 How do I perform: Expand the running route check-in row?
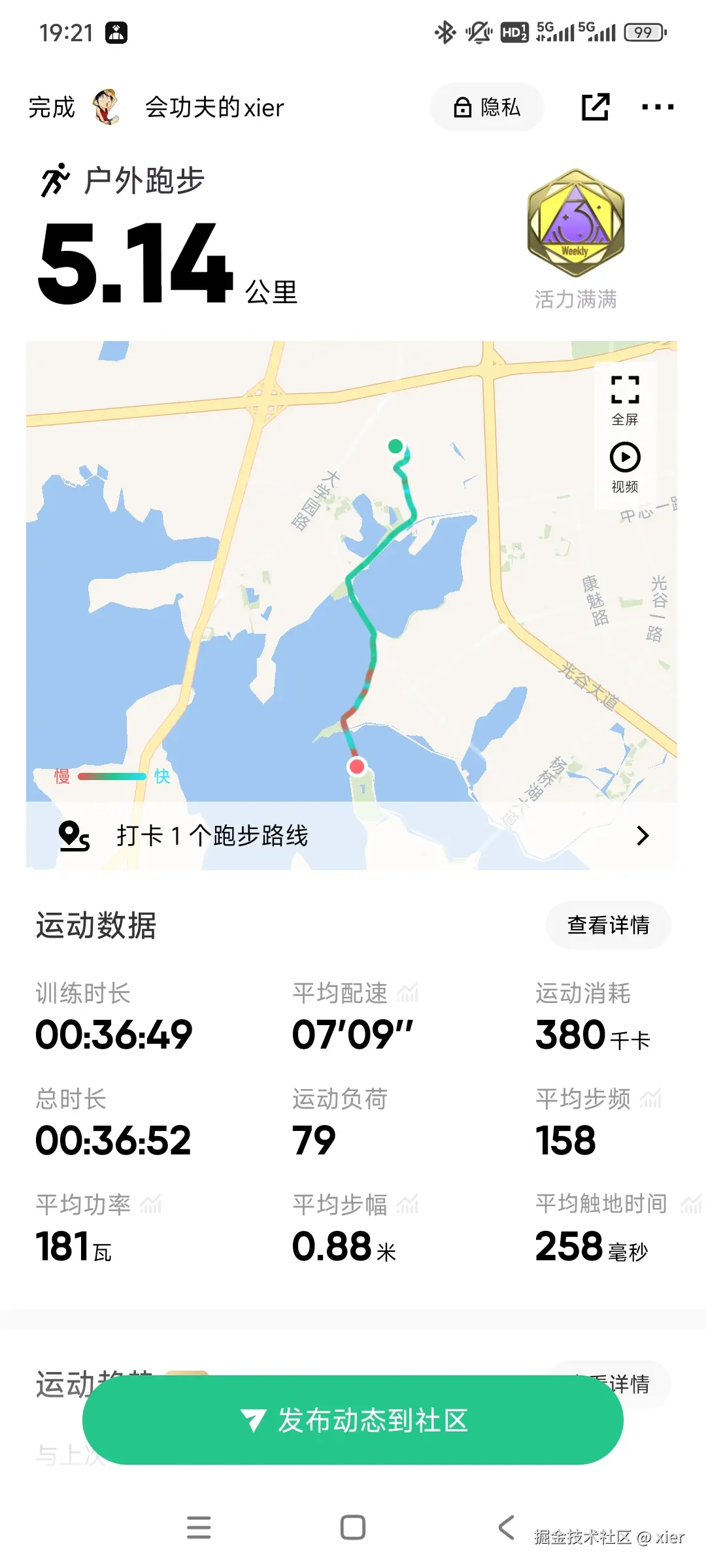click(x=643, y=835)
